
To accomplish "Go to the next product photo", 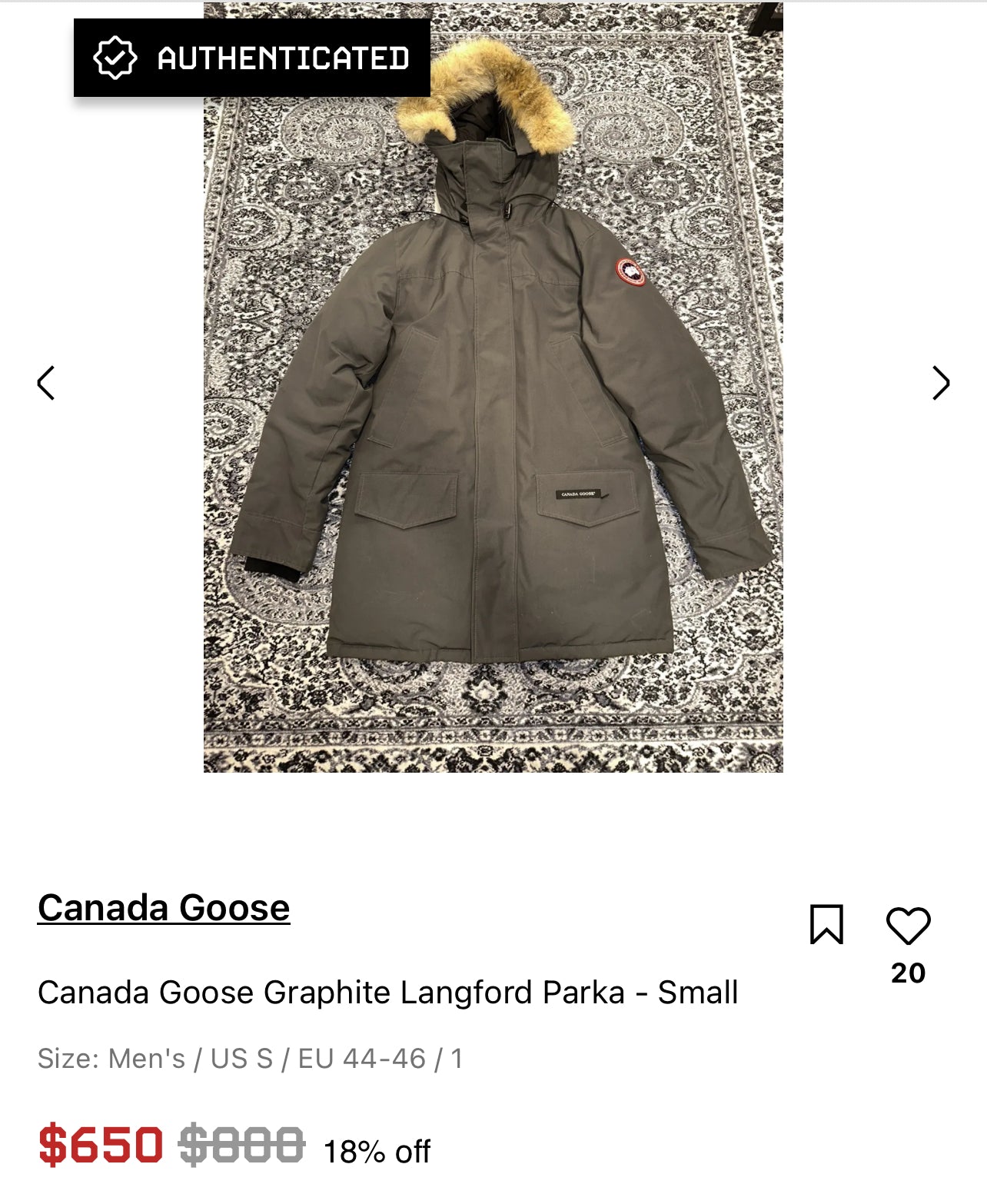I will 941,383.
